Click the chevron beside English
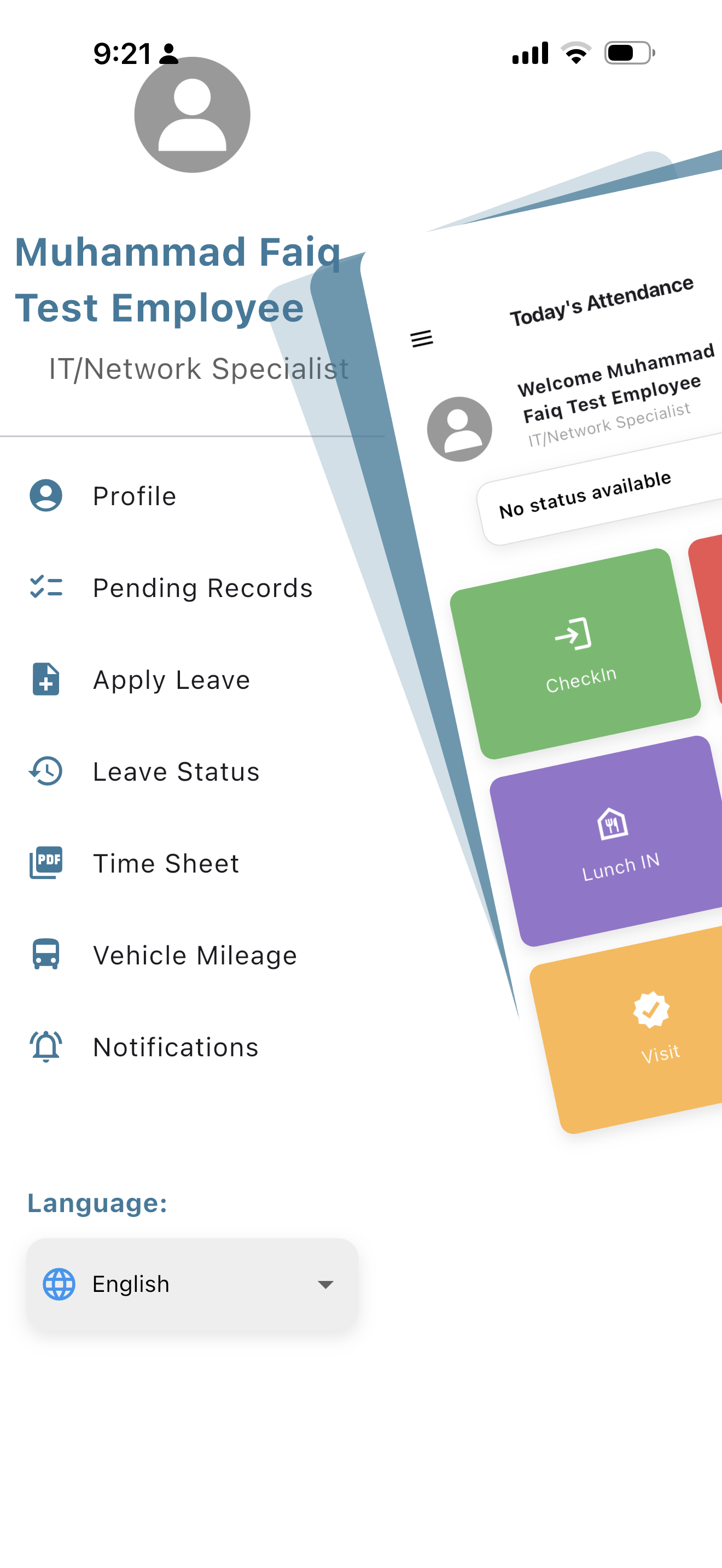This screenshot has height=1568, width=722. 324,1284
